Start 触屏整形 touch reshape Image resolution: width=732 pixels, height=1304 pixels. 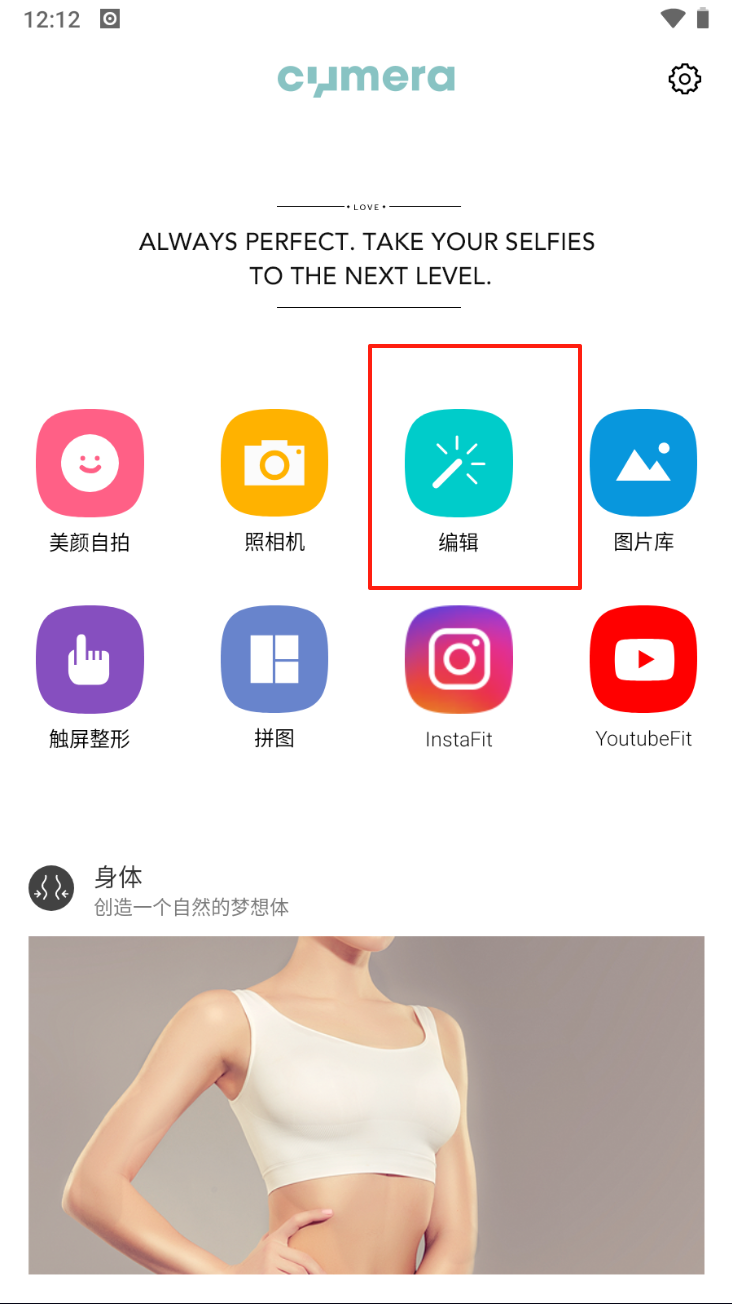[90, 660]
